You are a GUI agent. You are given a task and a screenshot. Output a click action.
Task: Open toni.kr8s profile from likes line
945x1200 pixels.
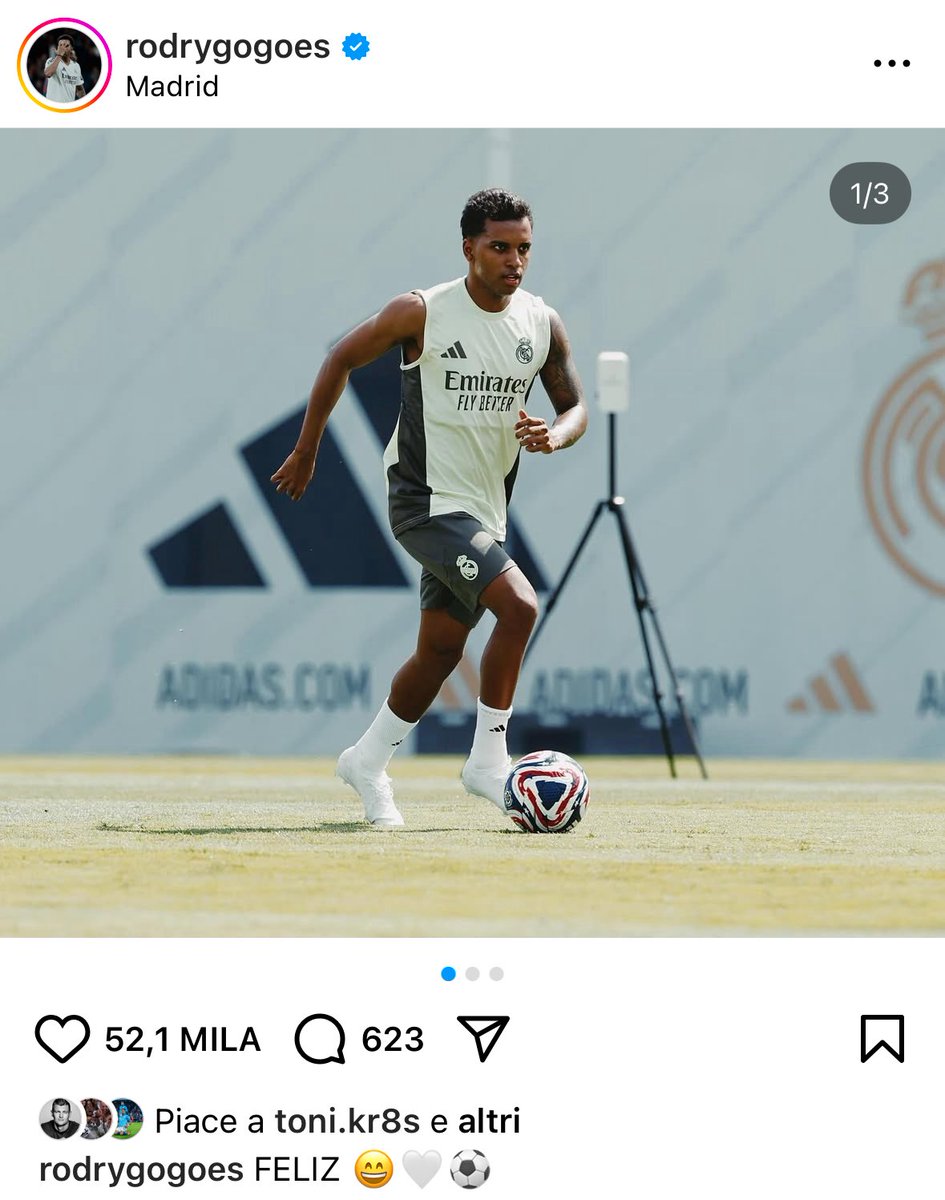pos(347,1121)
